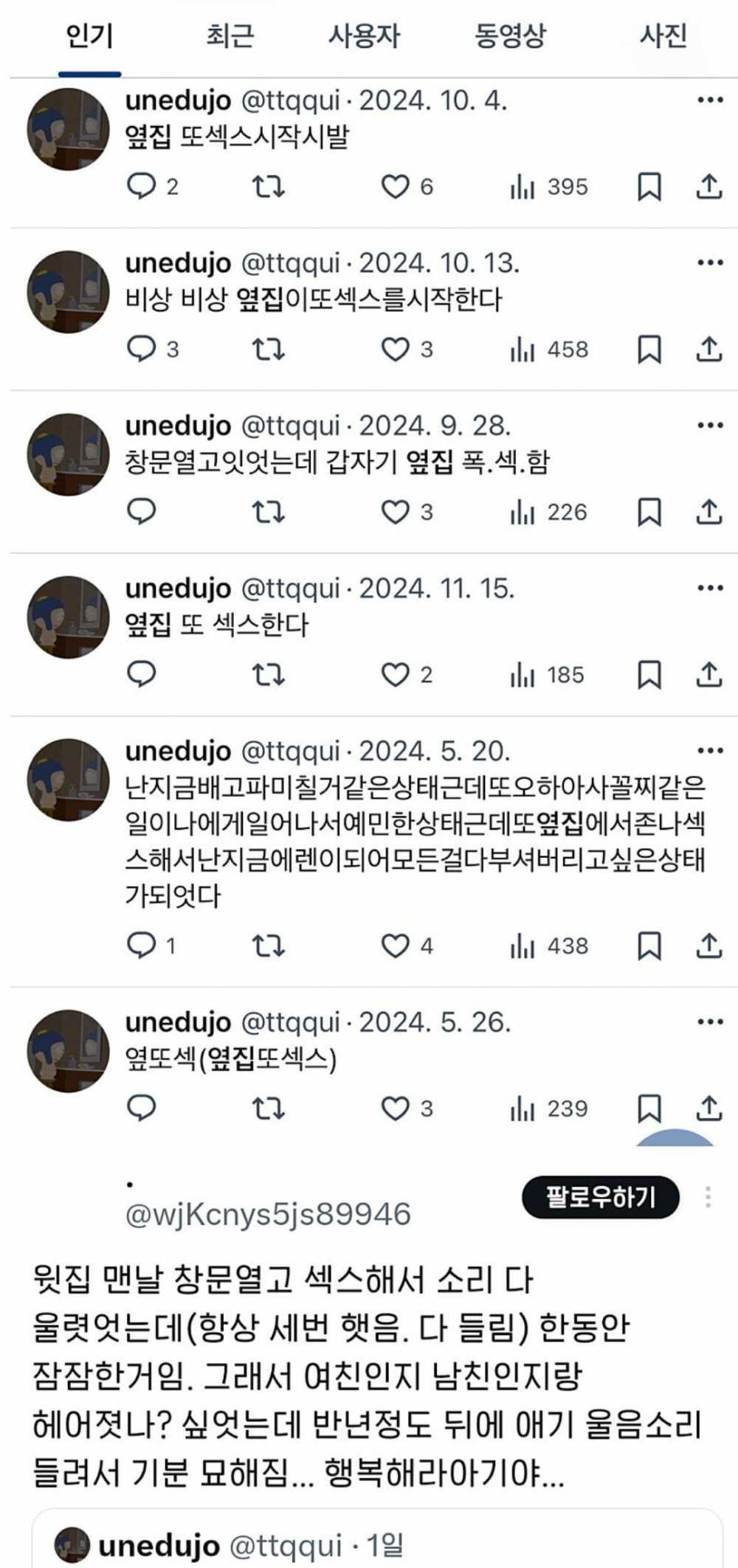Like the 2024. 5. 20. post
Viewport: 738px width, 1568px height.
[395, 946]
